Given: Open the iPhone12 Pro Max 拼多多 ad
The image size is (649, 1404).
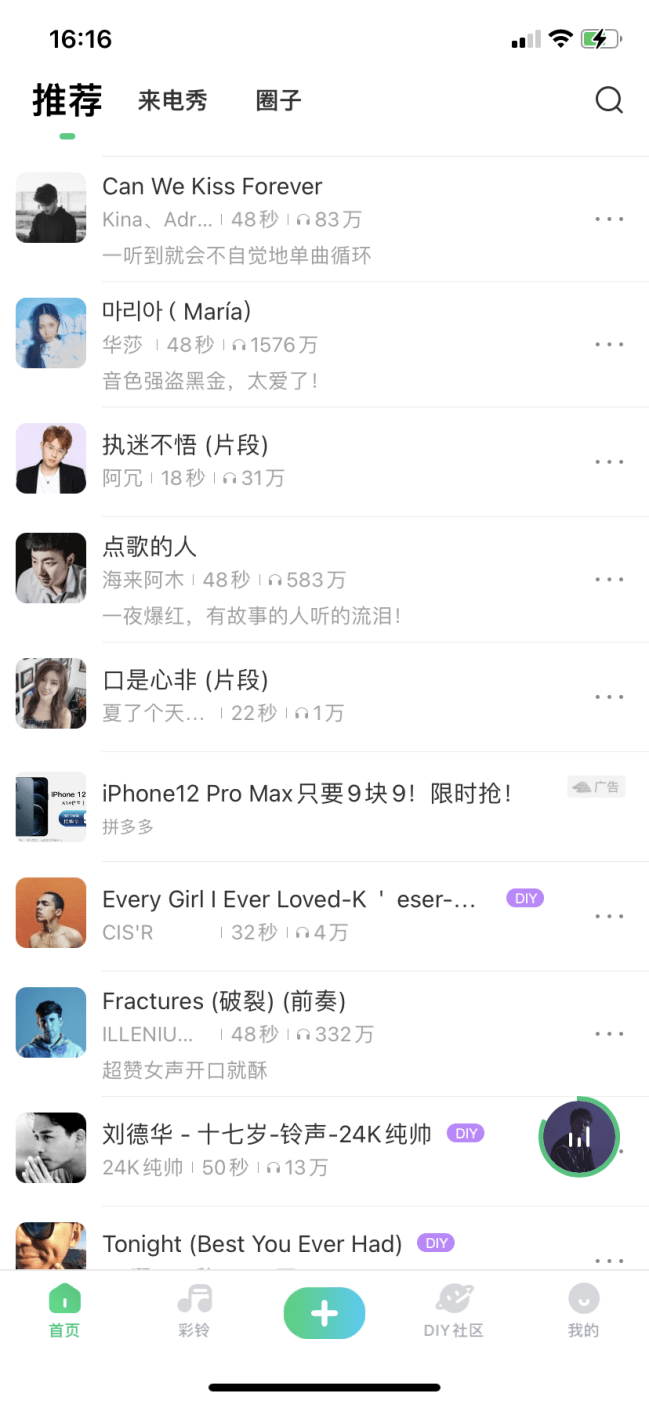Looking at the screenshot, I should pos(307,794).
